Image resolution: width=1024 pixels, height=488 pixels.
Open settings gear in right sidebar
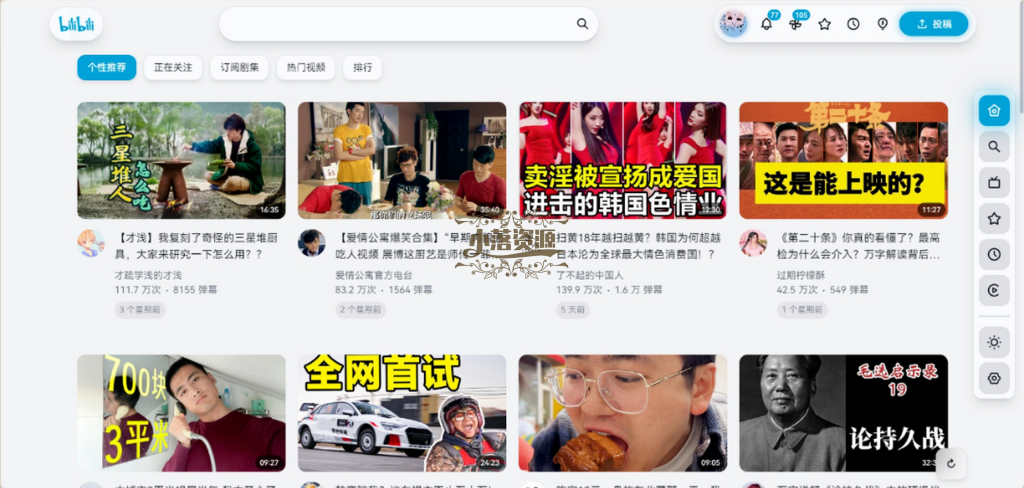994,378
